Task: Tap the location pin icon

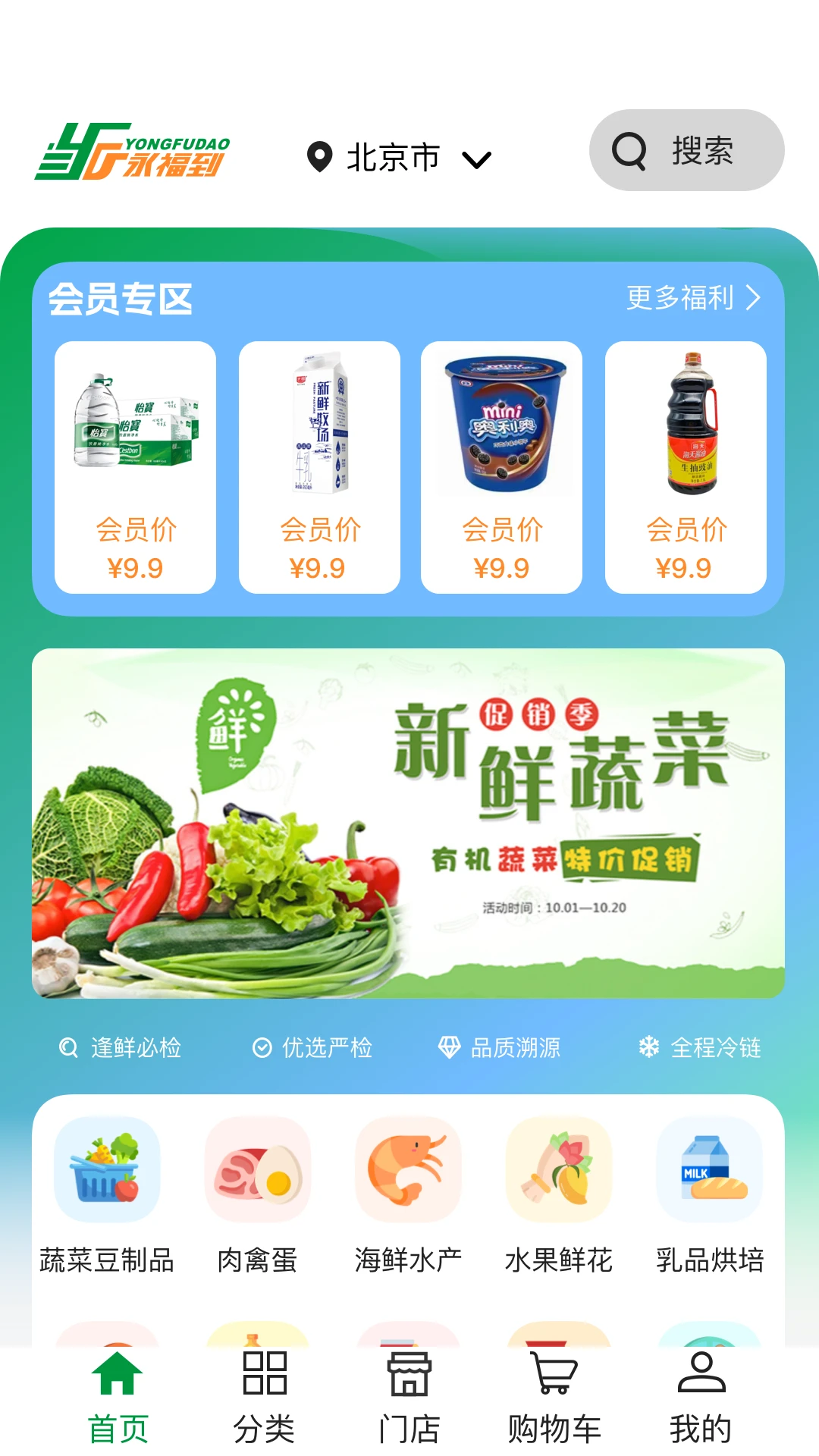Action: [319, 157]
